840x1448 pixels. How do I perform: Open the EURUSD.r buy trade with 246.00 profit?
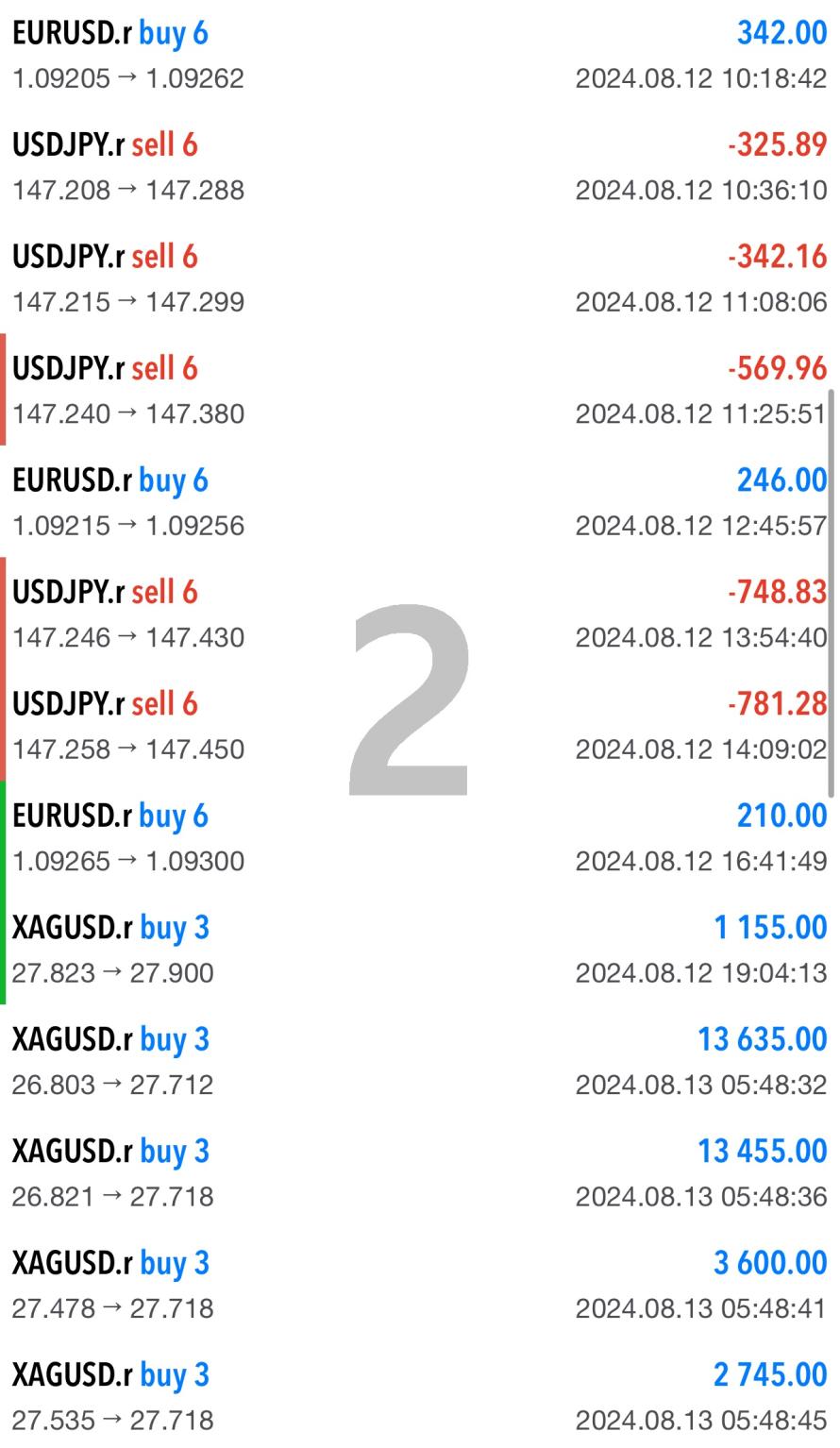[420, 502]
